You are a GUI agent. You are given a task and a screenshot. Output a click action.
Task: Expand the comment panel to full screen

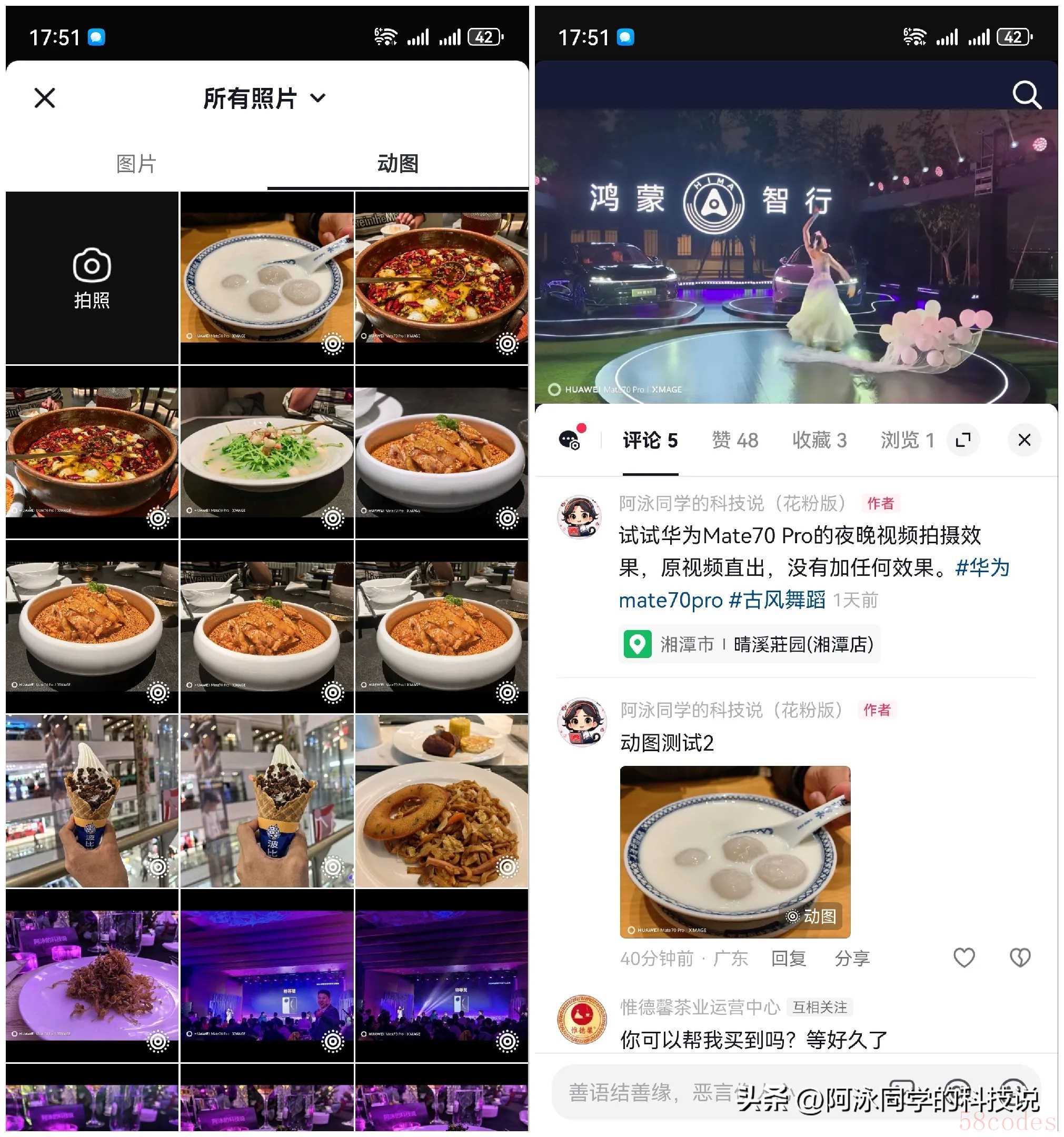click(963, 440)
